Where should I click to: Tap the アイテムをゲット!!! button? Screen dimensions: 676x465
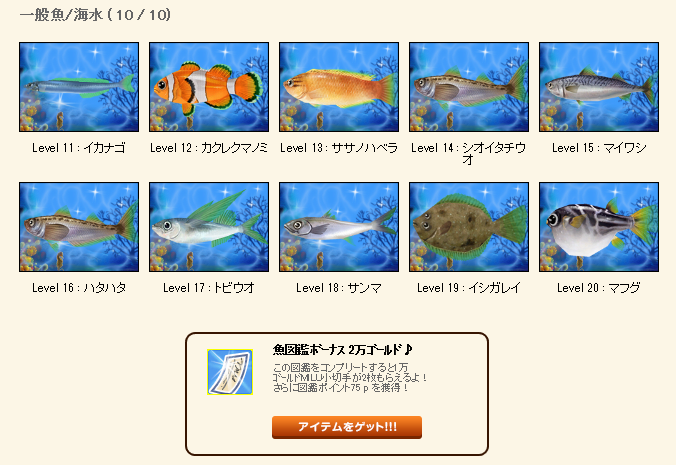pos(346,427)
